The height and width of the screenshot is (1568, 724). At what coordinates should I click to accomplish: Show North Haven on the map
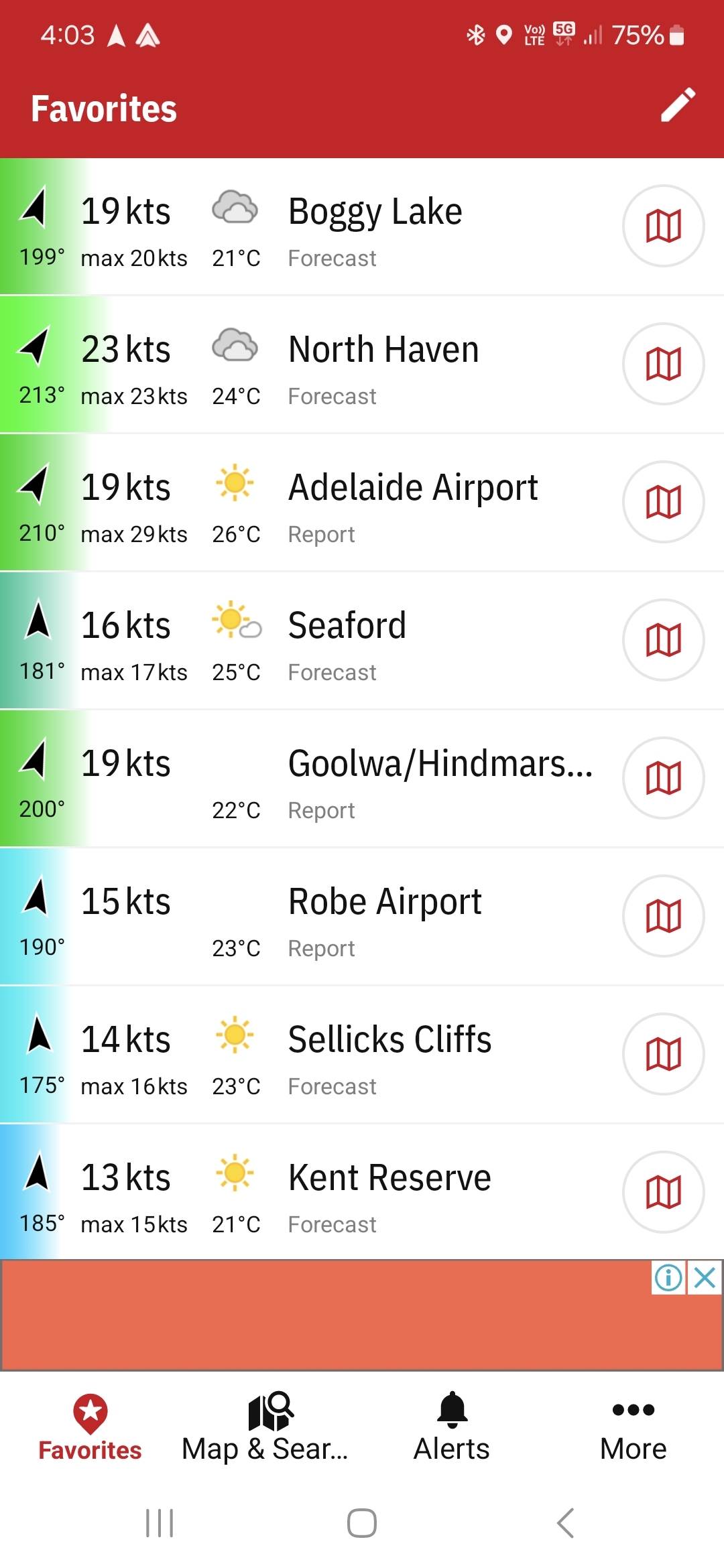(663, 364)
